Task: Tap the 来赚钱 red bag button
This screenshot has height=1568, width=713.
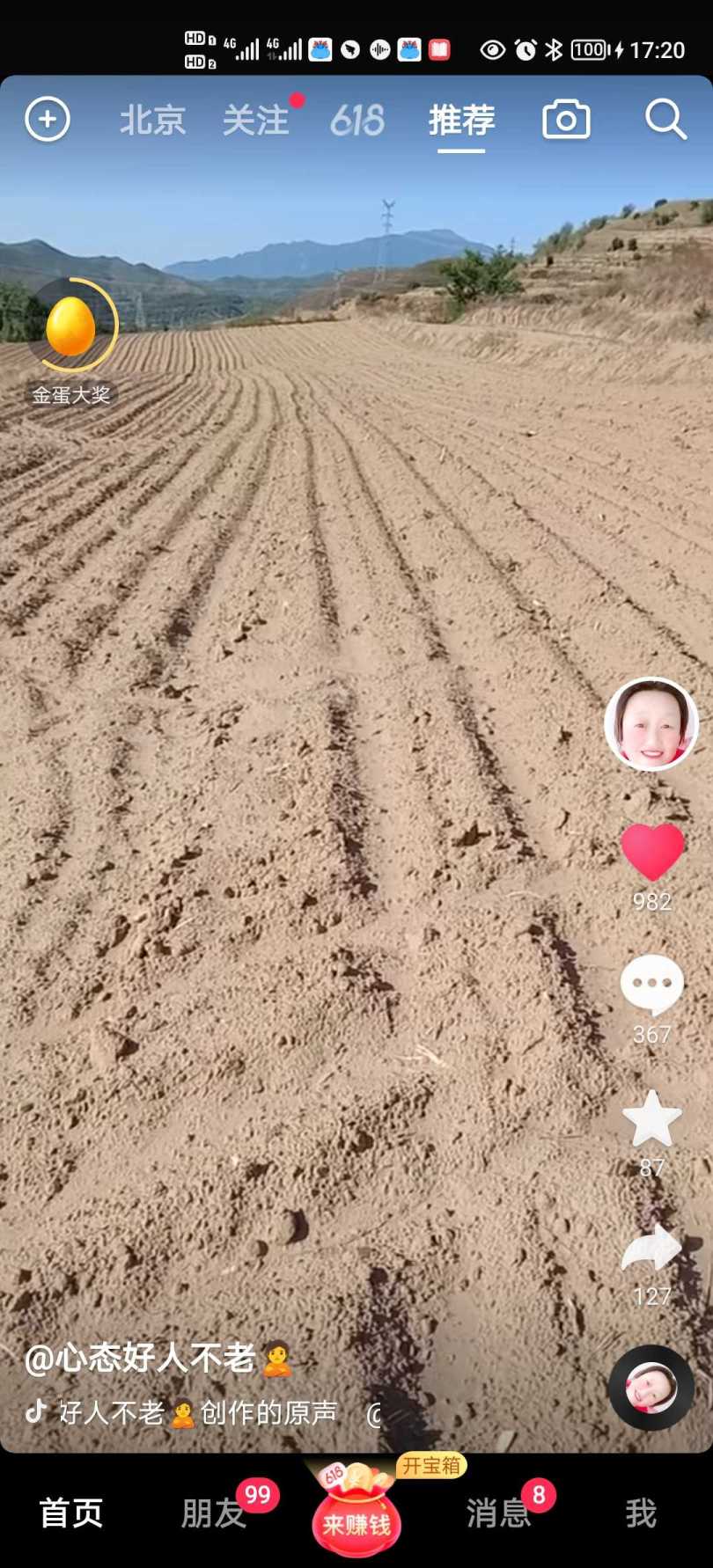Action: coord(356,1515)
